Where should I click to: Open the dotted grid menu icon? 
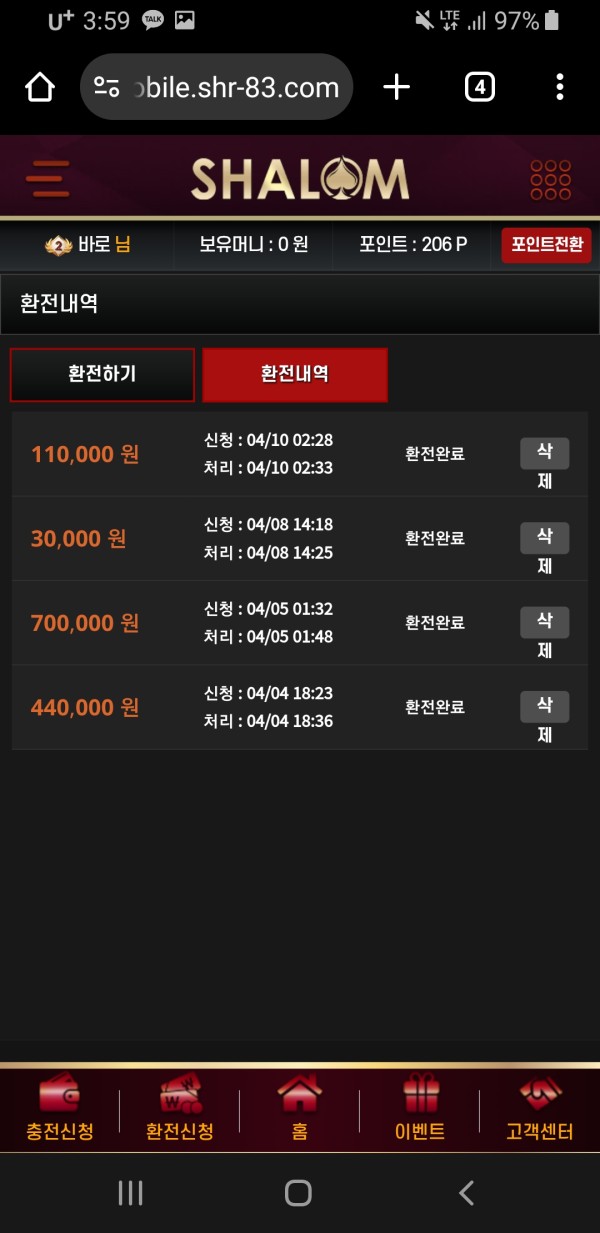coord(550,180)
